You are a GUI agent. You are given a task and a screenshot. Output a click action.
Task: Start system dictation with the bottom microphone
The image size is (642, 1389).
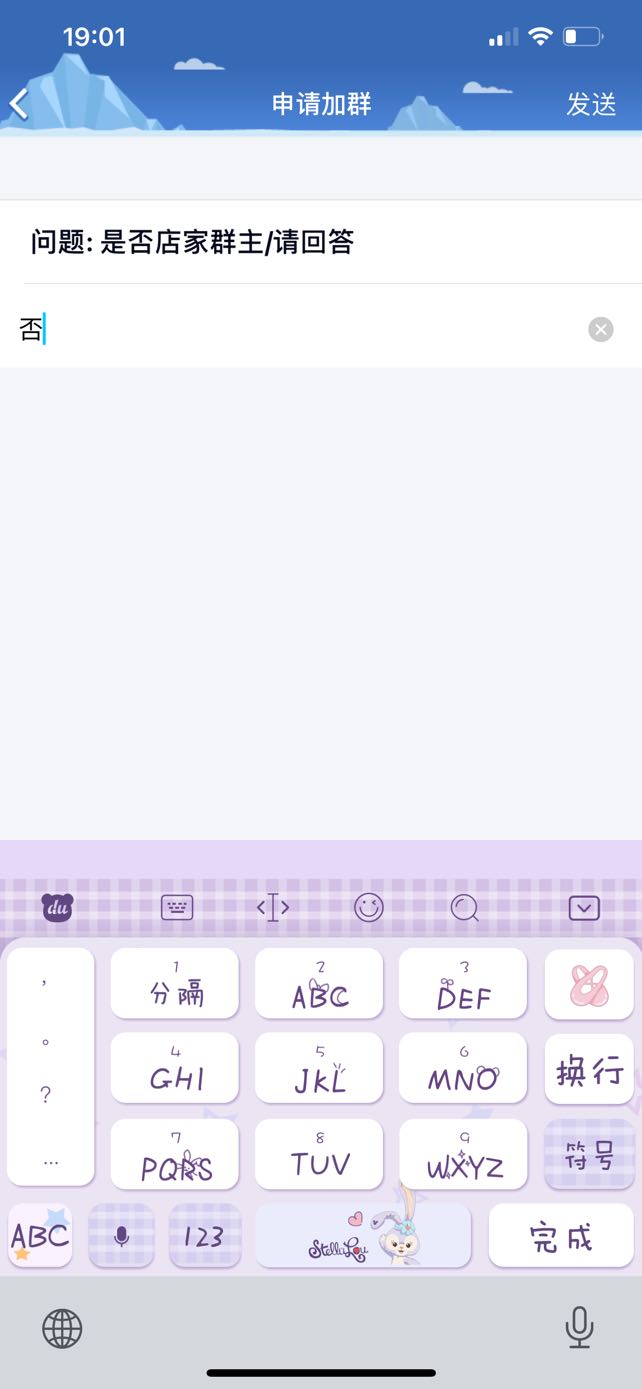click(579, 1328)
